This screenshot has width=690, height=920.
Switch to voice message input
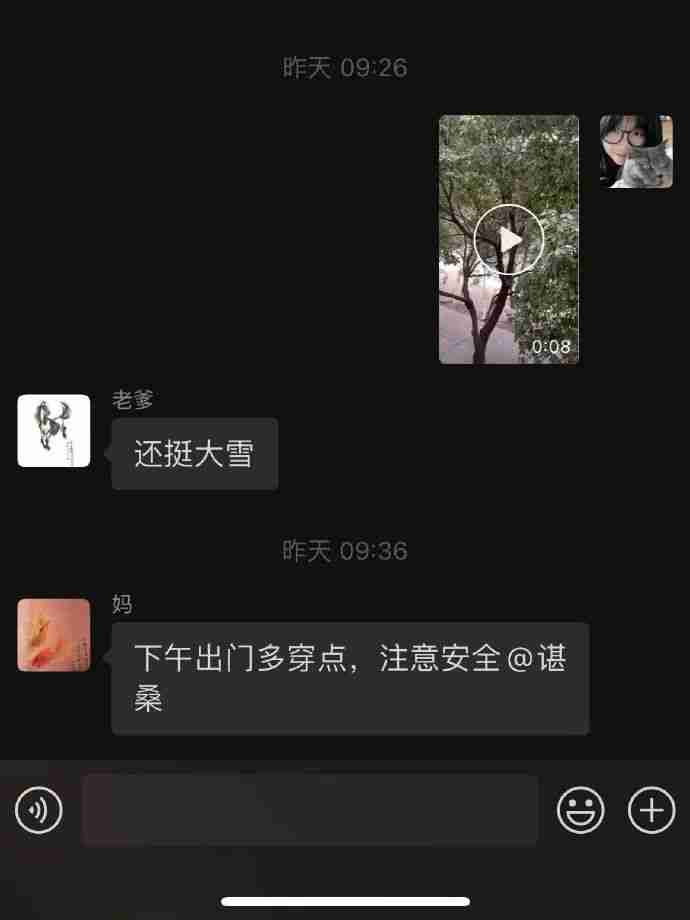pos(39,810)
